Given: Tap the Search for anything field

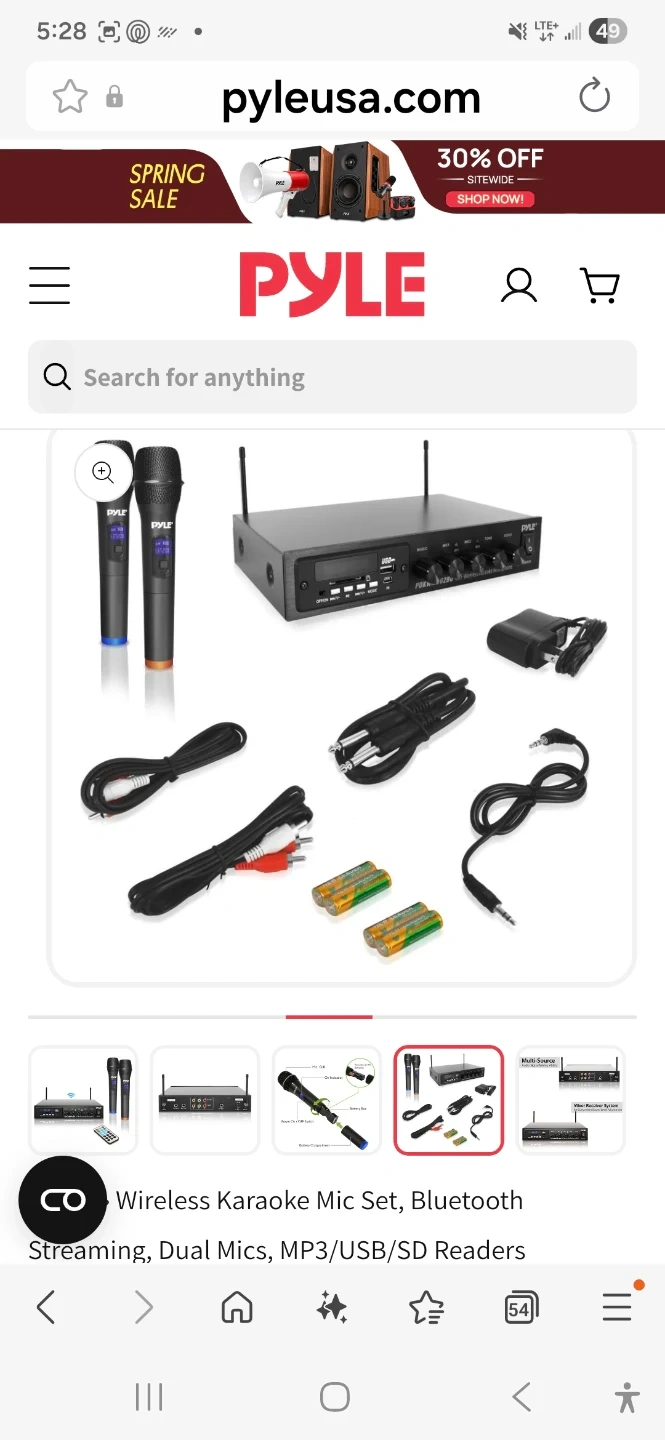Looking at the screenshot, I should coord(332,377).
